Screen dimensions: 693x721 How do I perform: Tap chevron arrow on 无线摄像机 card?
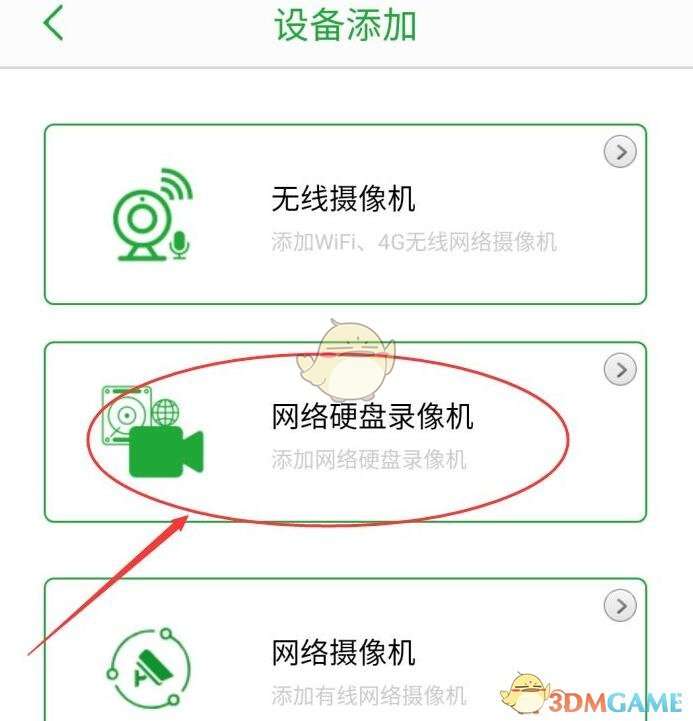tap(621, 152)
